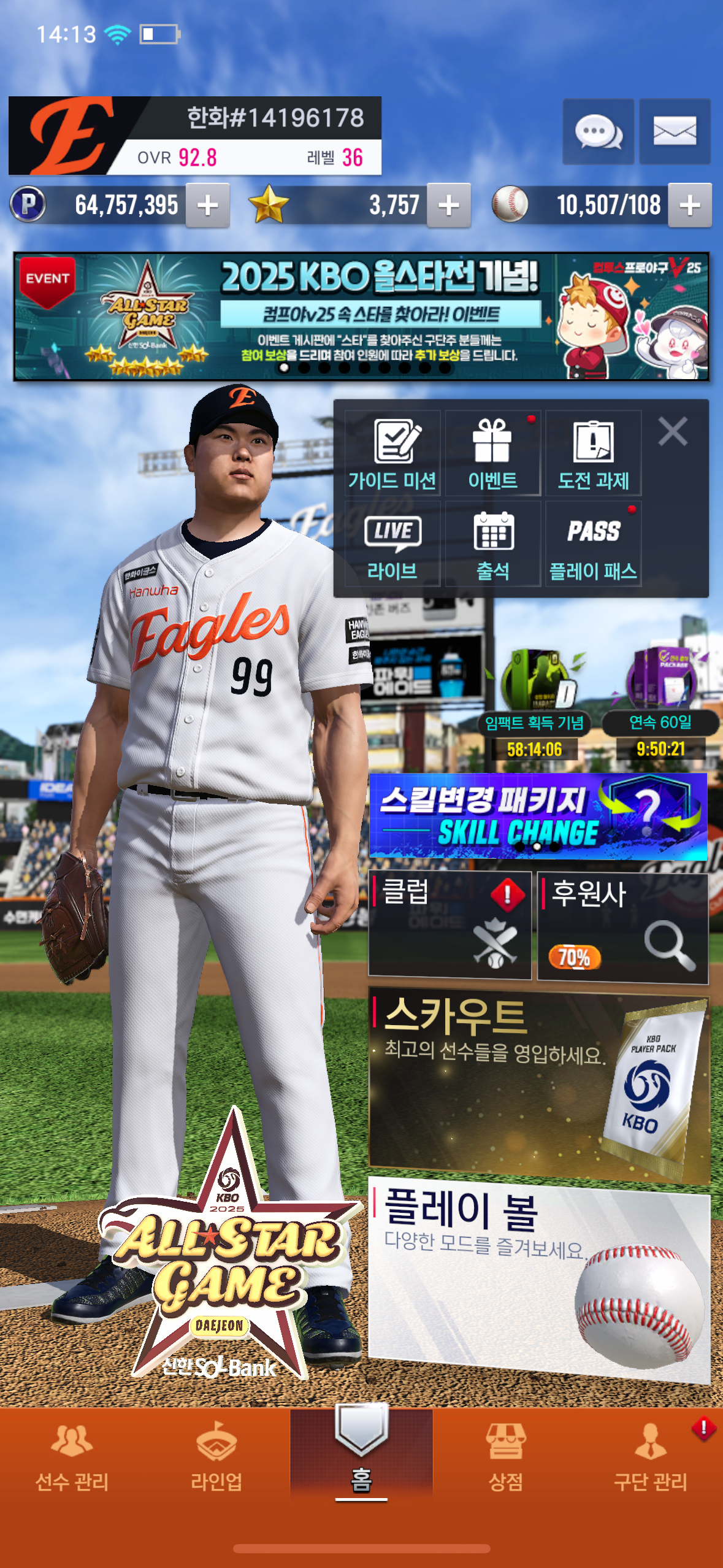The width and height of the screenshot is (723, 1568).
Task: Open the chat speech bubble icon
Action: [x=598, y=131]
